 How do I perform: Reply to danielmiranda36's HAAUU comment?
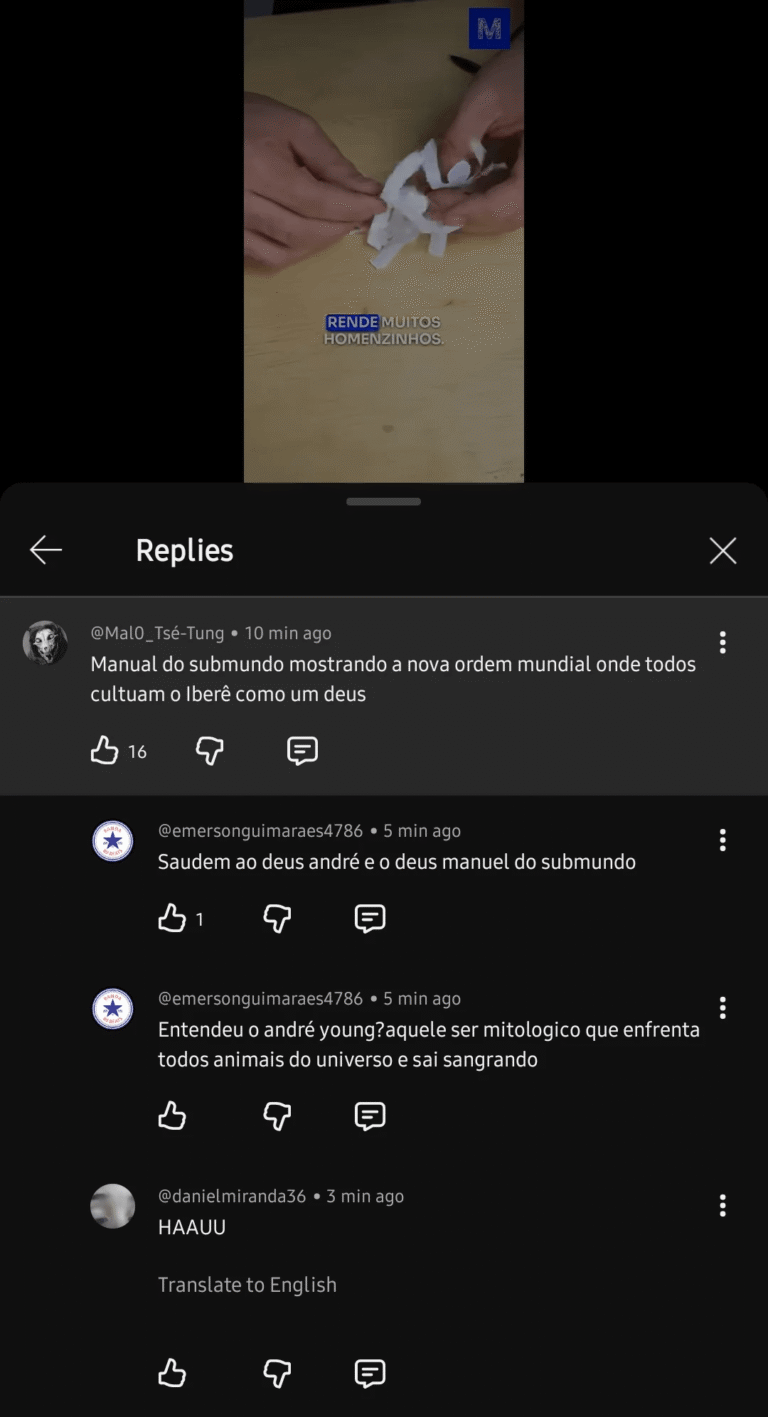point(370,1373)
